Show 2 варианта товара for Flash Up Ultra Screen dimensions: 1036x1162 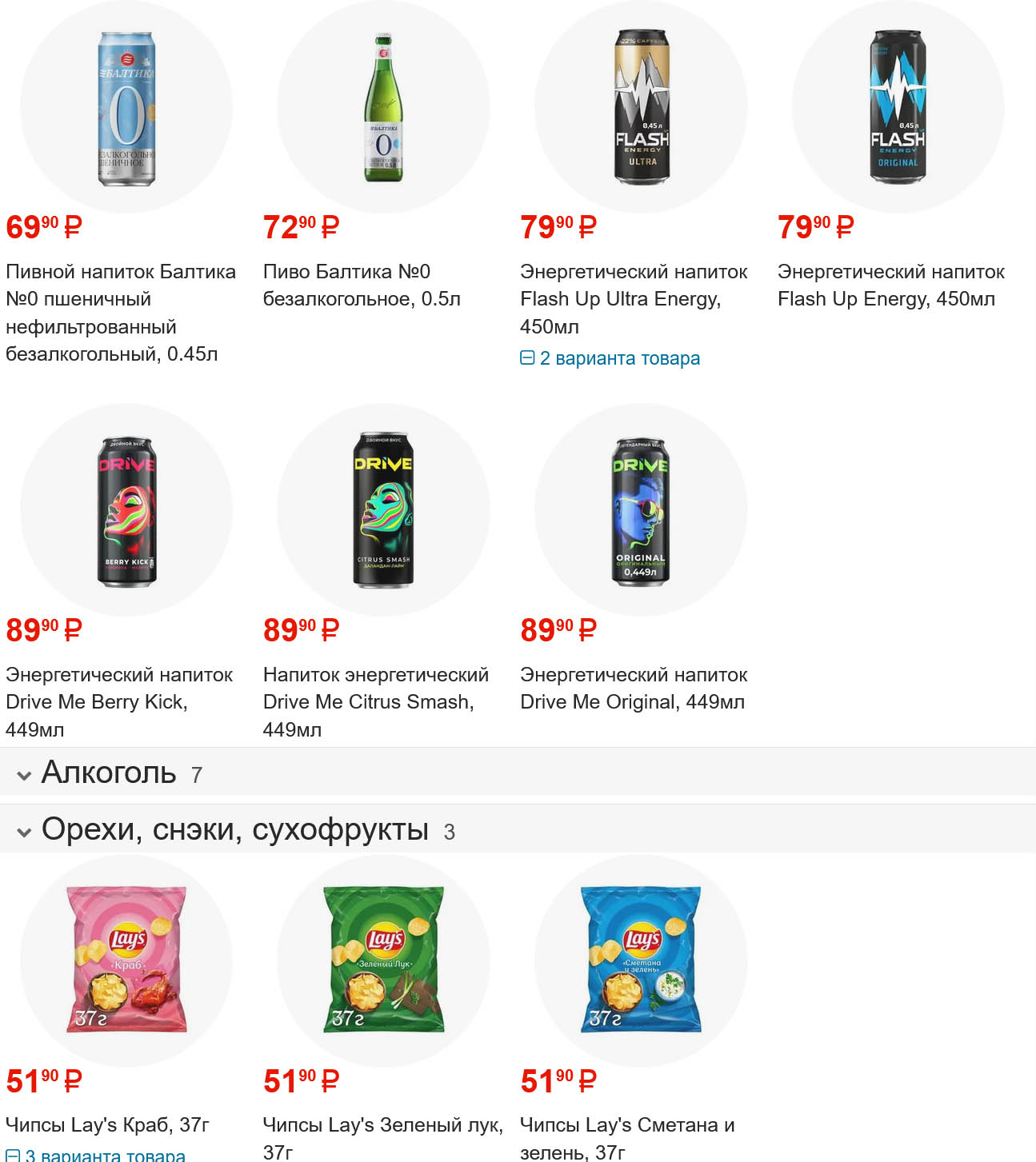click(x=610, y=358)
